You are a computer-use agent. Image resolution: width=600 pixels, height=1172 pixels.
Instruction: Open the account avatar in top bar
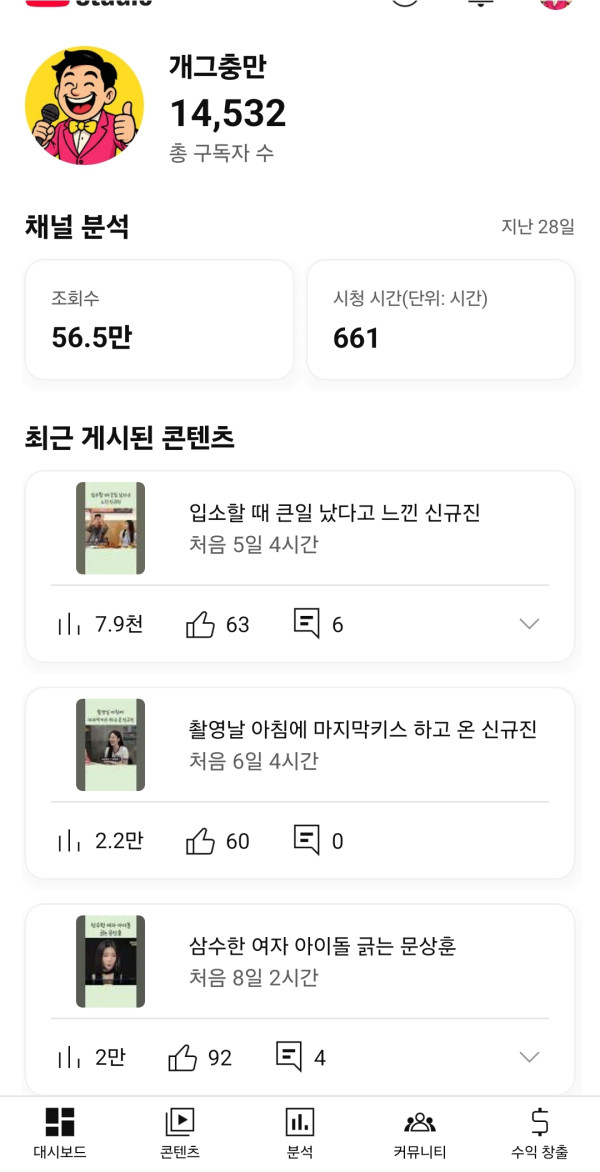(555, 3)
